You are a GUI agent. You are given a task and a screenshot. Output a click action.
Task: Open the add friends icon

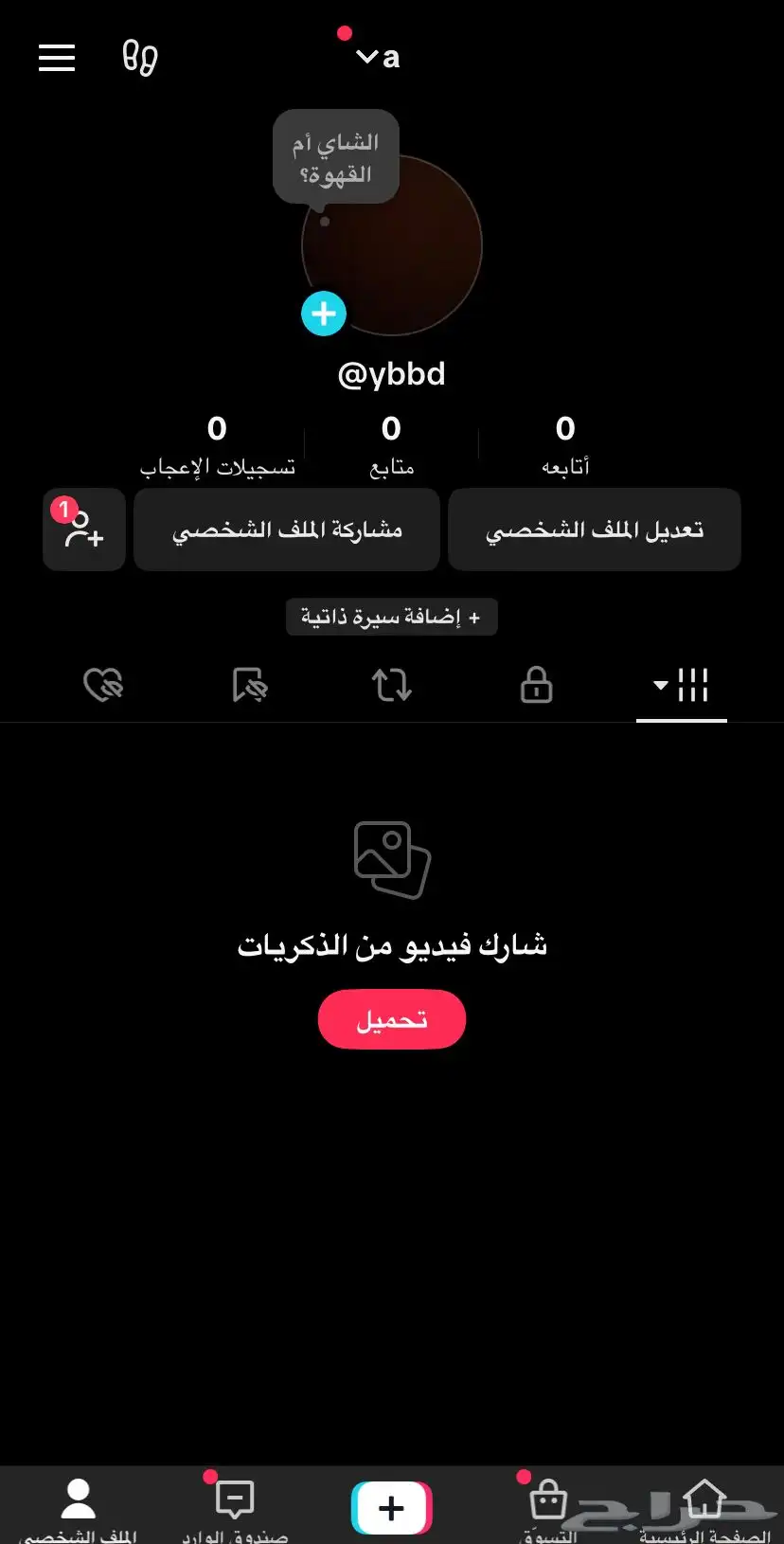pos(84,530)
